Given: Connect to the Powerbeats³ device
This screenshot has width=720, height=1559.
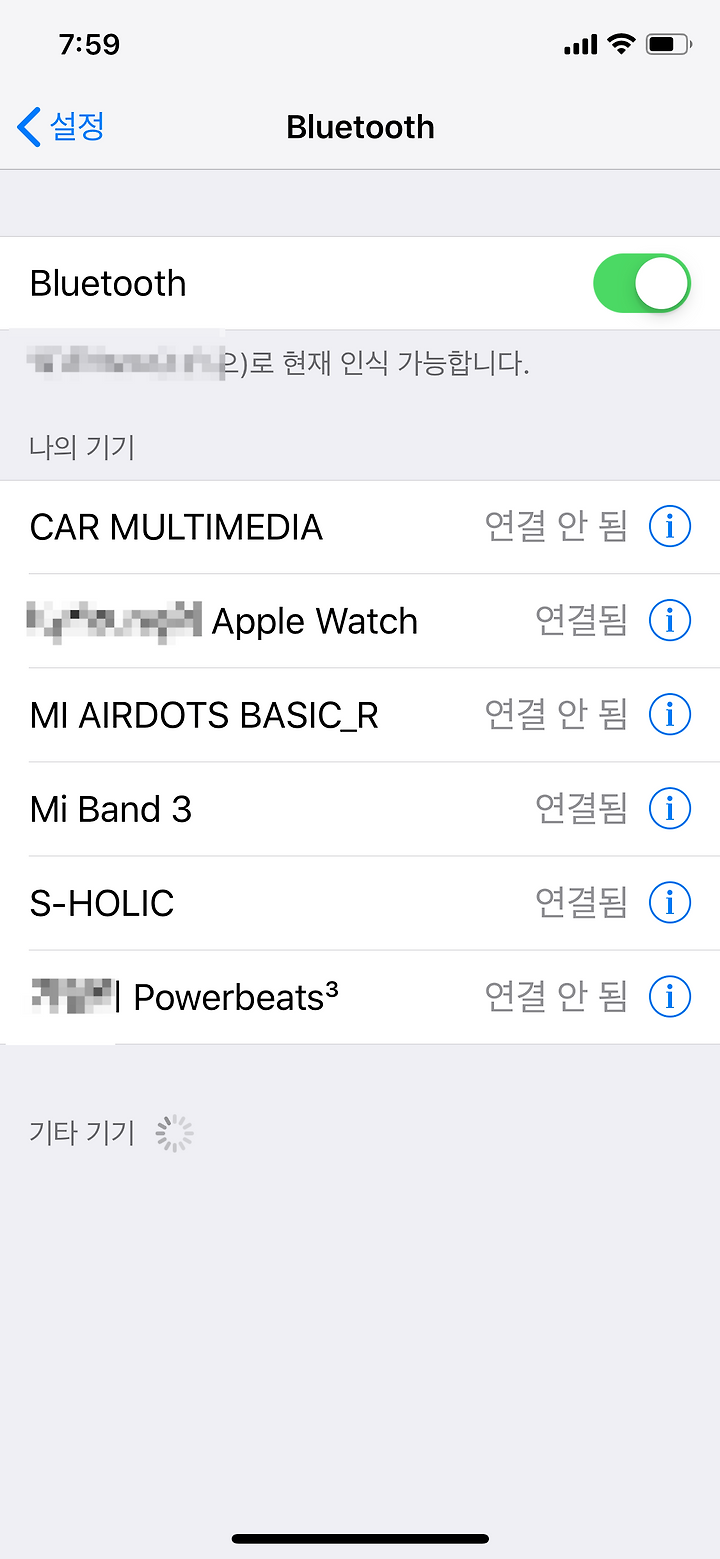Looking at the screenshot, I should click(x=360, y=997).
